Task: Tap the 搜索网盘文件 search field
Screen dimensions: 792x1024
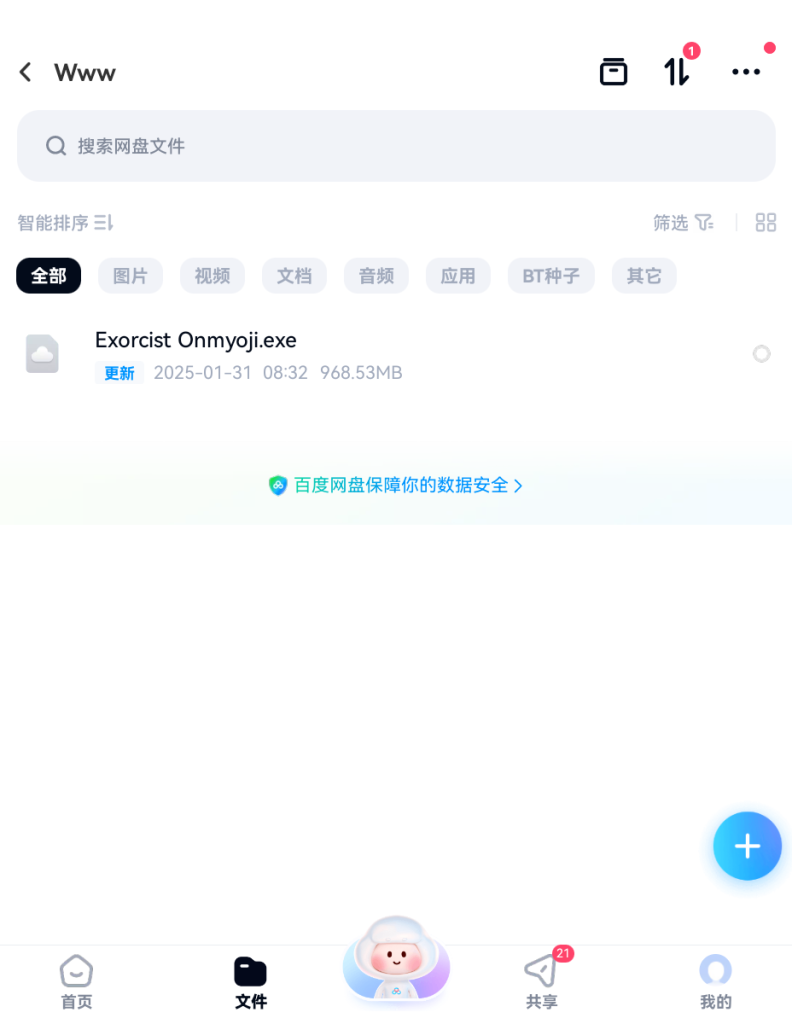Action: click(396, 146)
